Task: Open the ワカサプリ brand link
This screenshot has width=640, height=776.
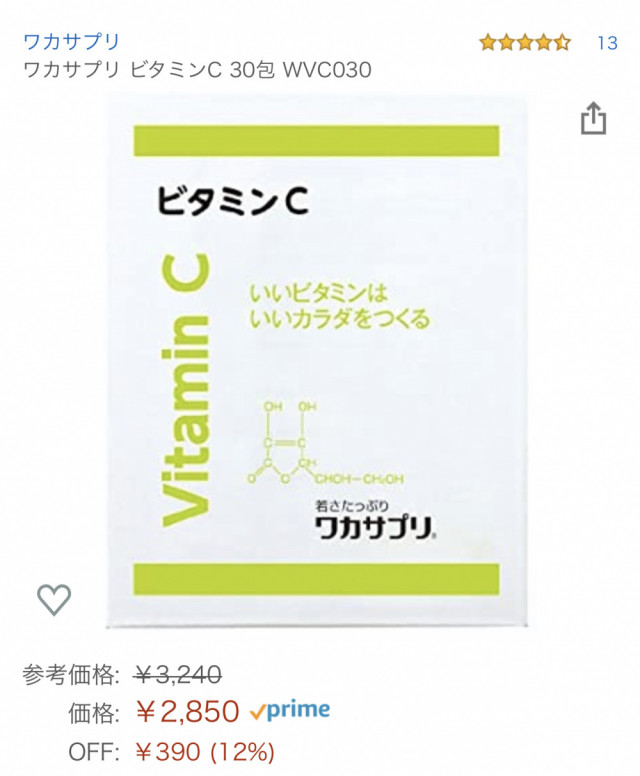Action: [71, 41]
